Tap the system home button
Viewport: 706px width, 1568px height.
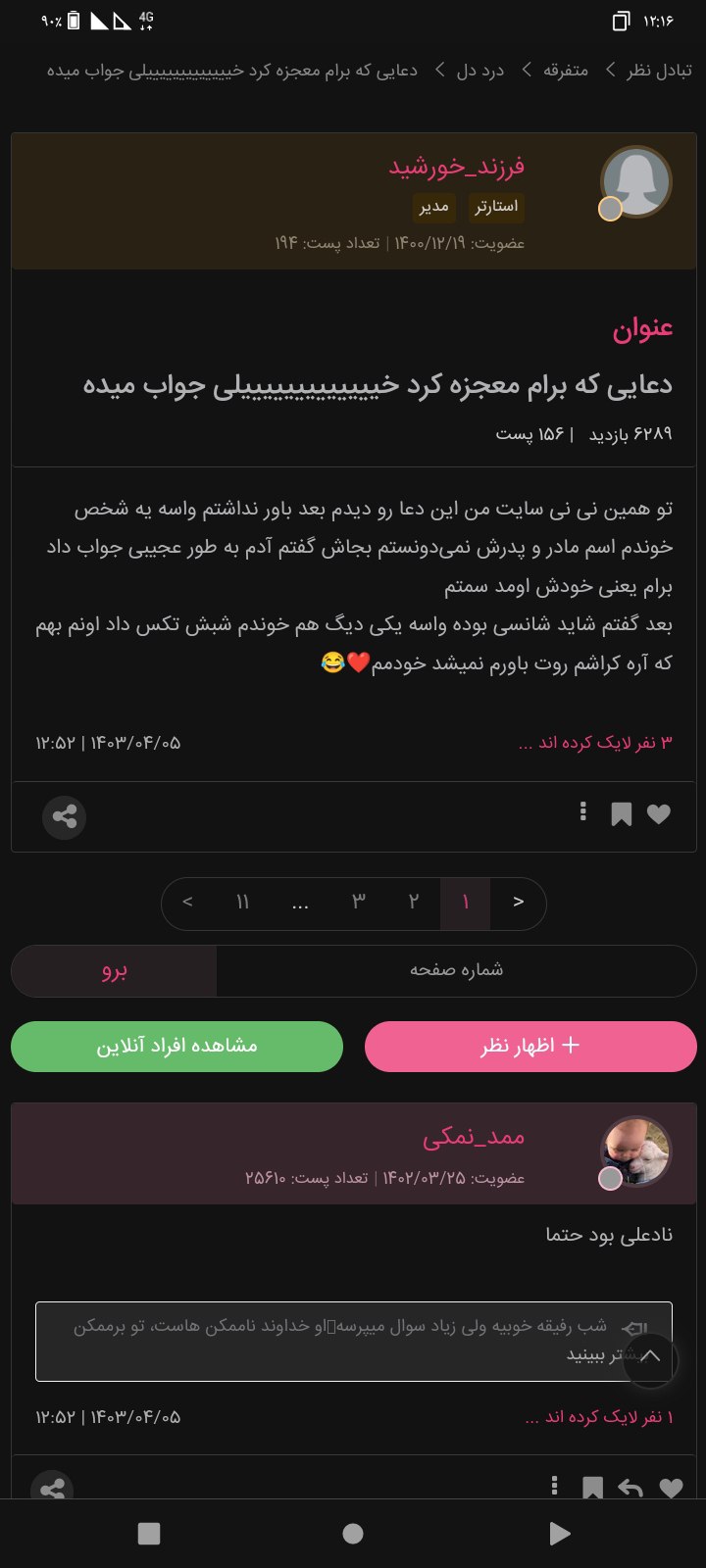(x=353, y=1534)
